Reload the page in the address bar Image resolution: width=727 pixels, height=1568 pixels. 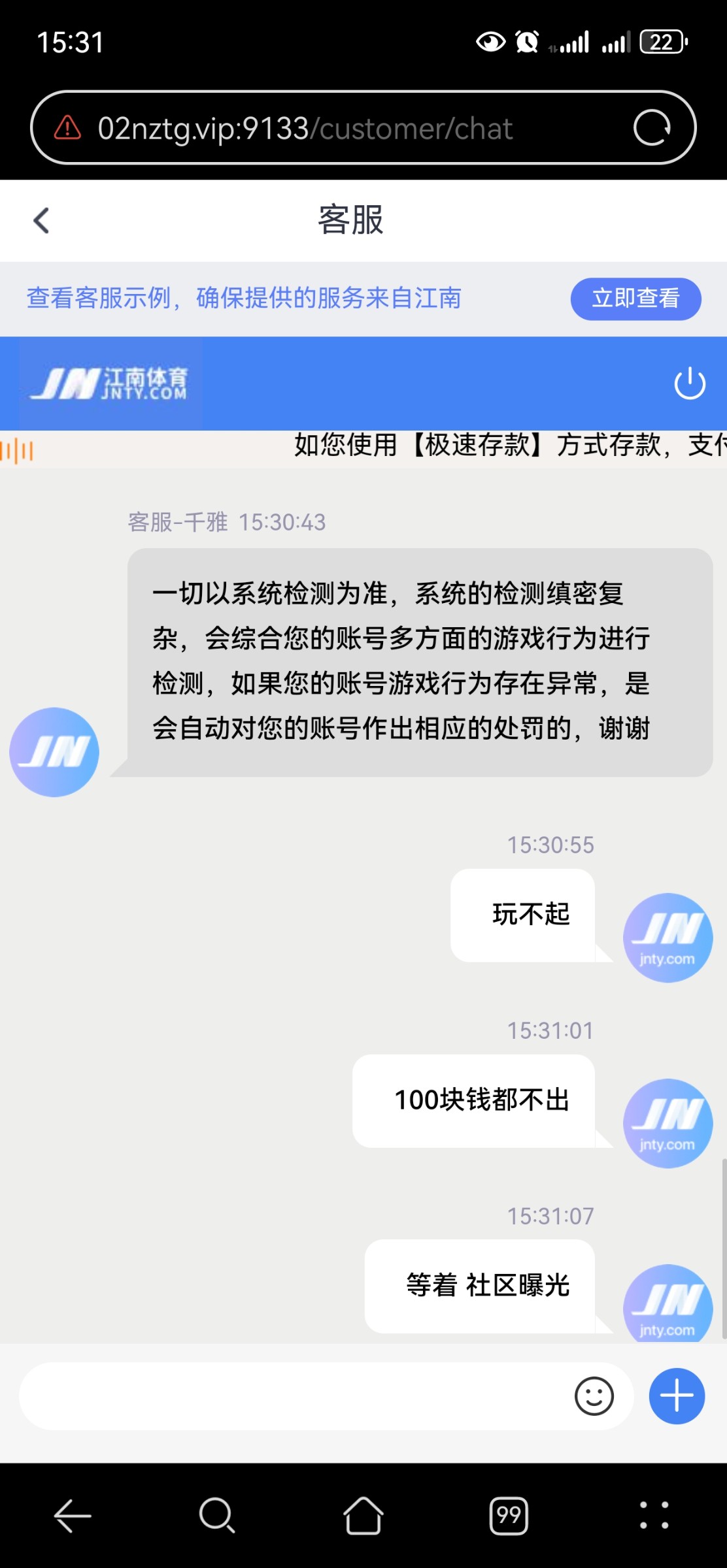652,127
